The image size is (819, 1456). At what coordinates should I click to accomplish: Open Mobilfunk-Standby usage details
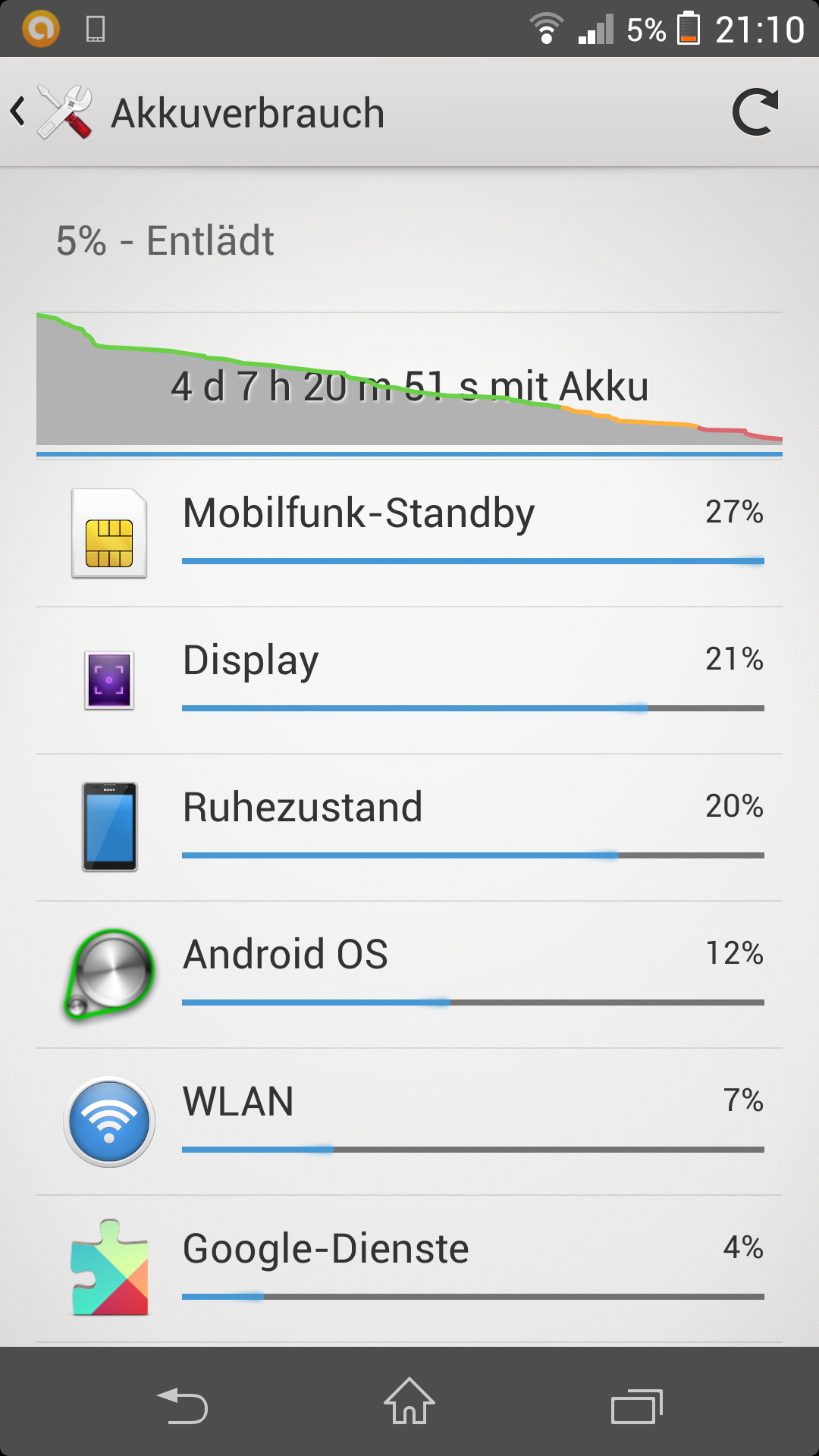coord(409,532)
